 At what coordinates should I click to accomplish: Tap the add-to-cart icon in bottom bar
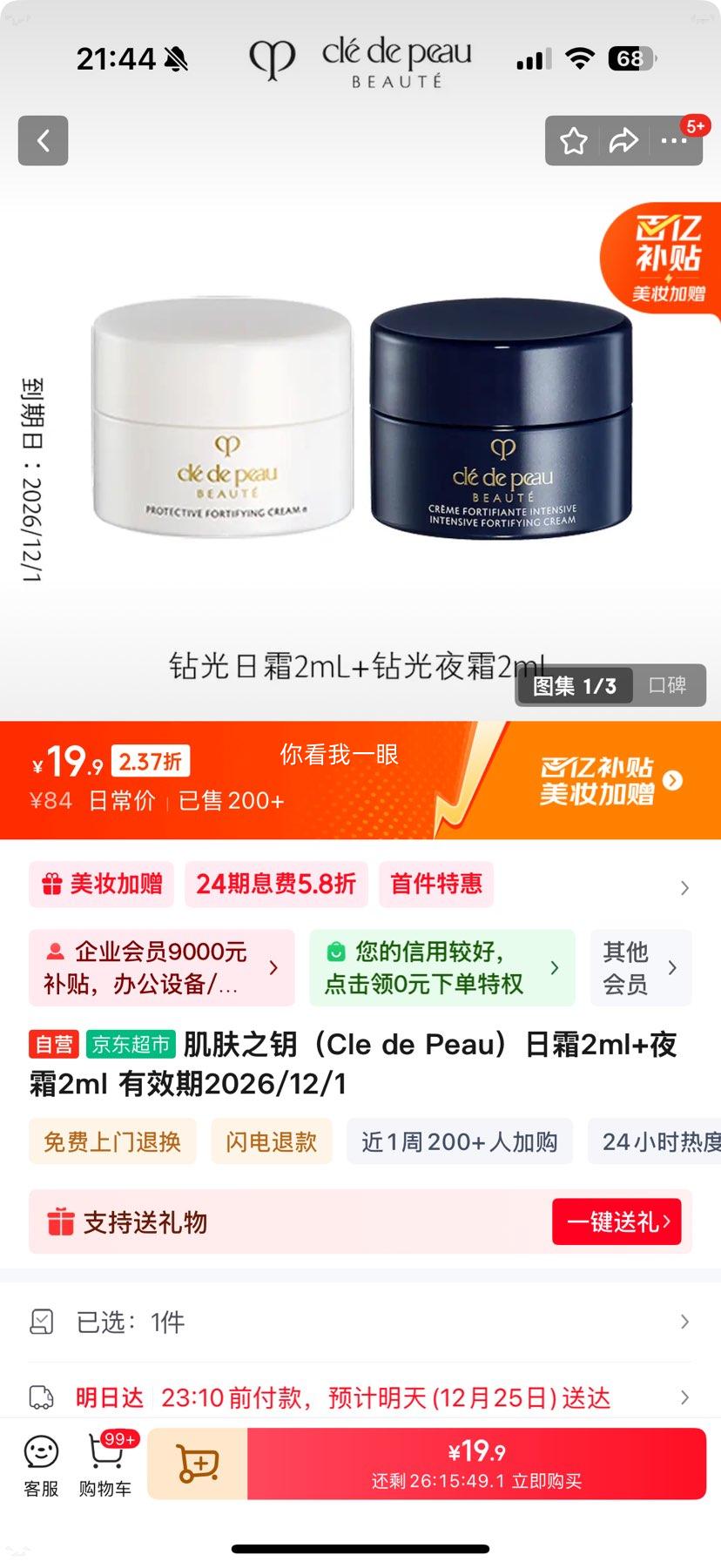pyautogui.click(x=196, y=1463)
